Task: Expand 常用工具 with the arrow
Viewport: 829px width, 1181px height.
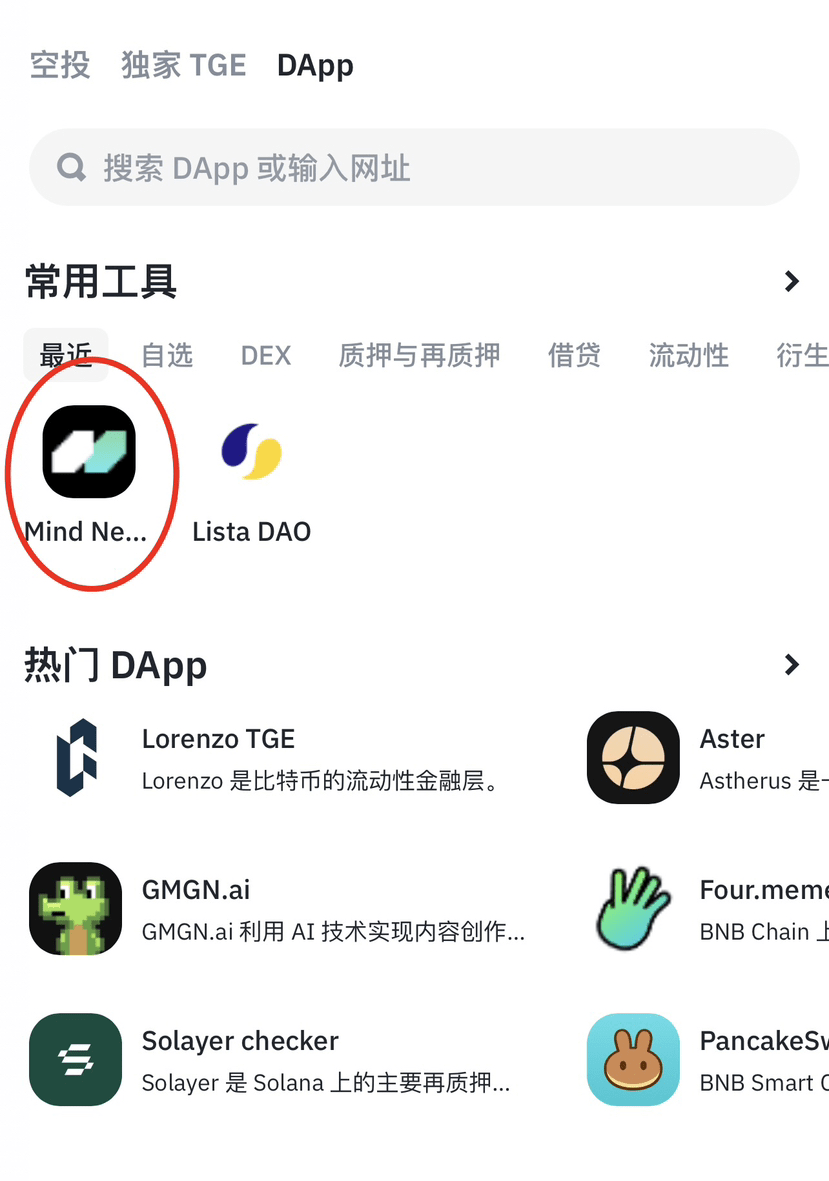Action: [x=791, y=282]
